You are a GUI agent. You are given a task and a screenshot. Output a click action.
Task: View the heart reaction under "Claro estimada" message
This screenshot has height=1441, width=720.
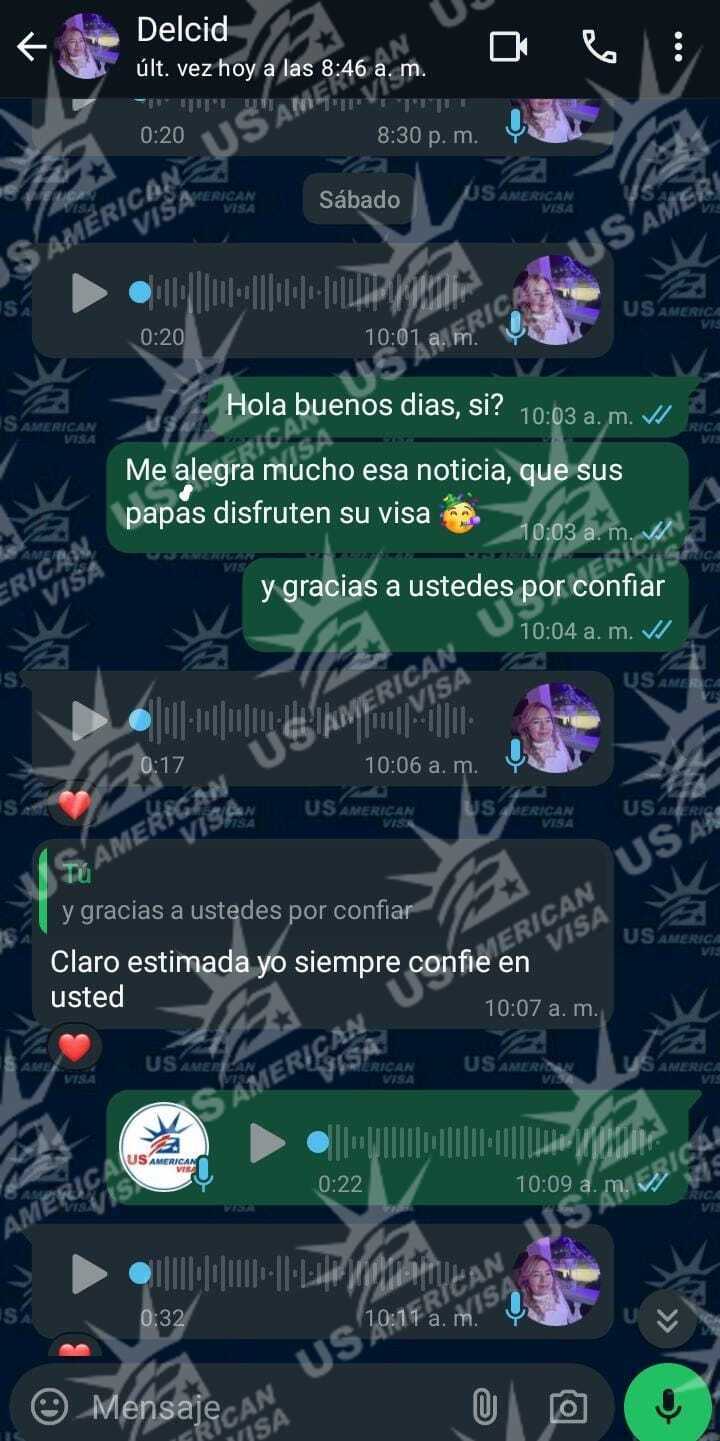tap(75, 1047)
